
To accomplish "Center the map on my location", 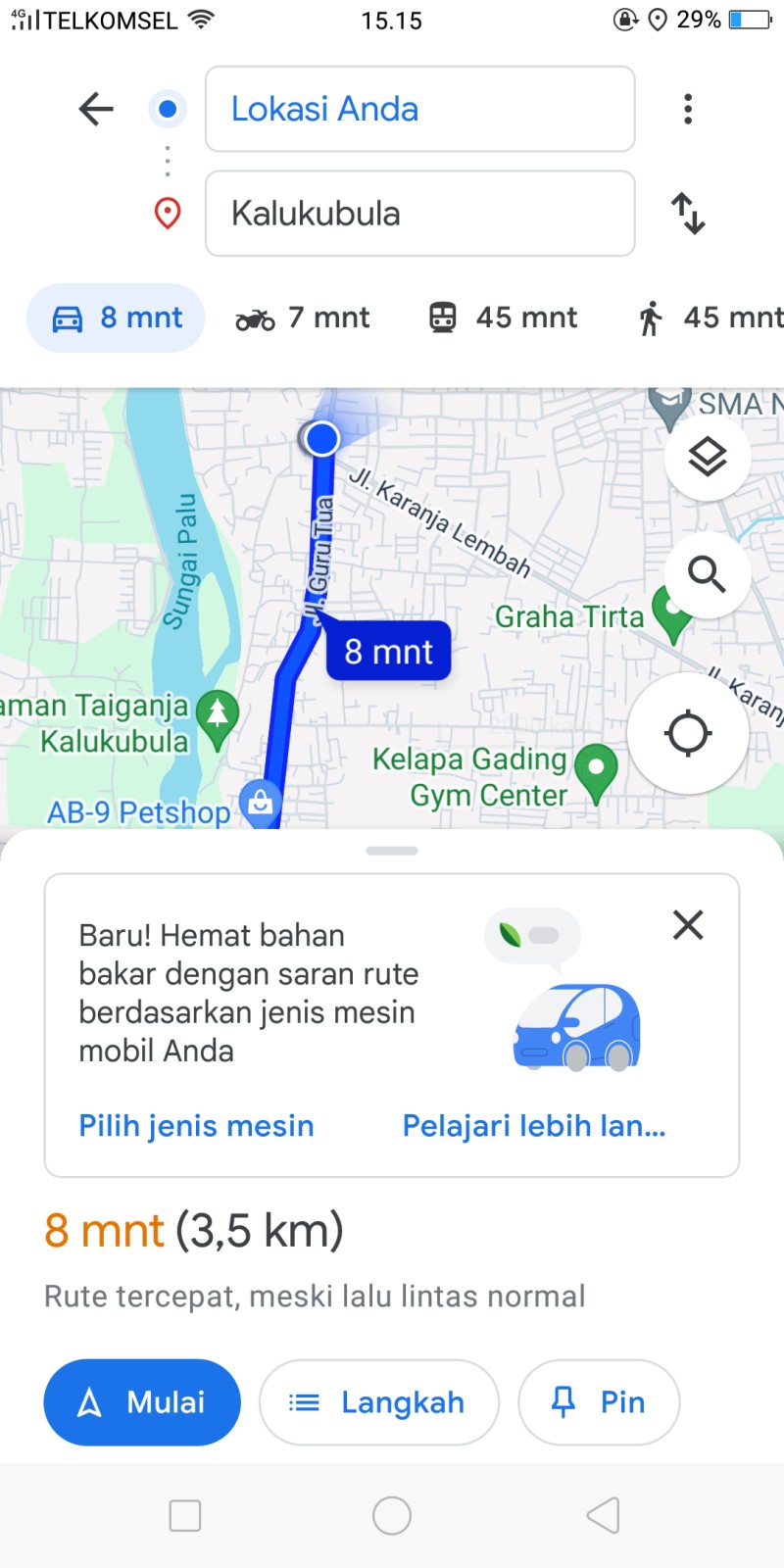I will pyautogui.click(x=688, y=733).
